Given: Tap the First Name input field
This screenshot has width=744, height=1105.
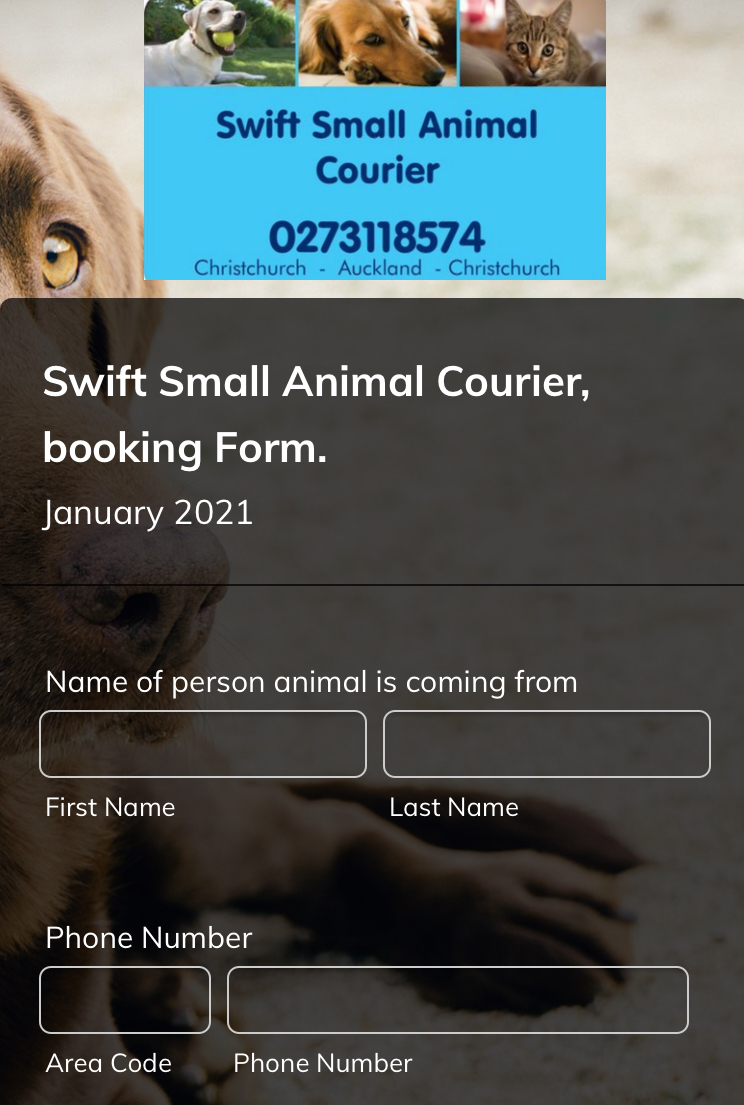Looking at the screenshot, I should (203, 744).
